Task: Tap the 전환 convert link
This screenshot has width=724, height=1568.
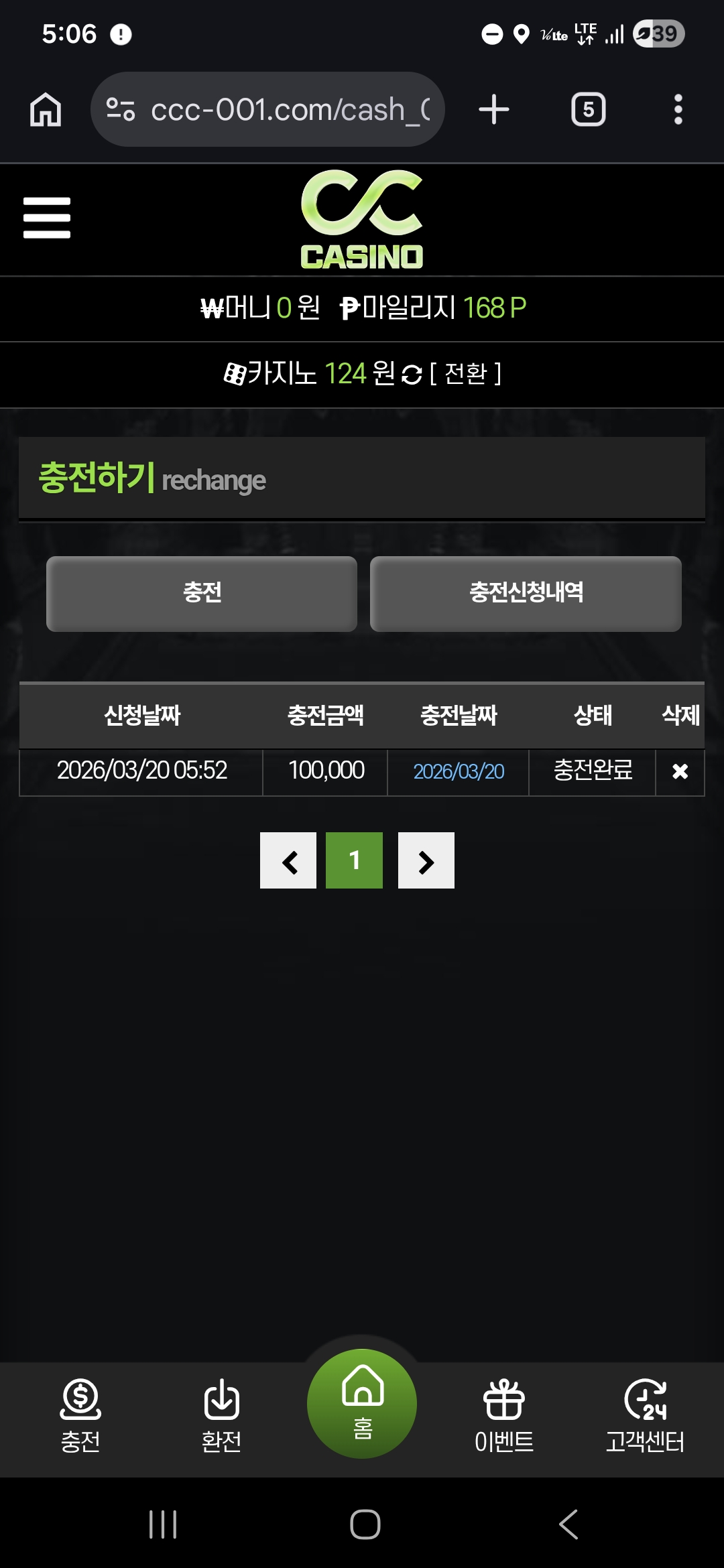Action: pos(465,374)
